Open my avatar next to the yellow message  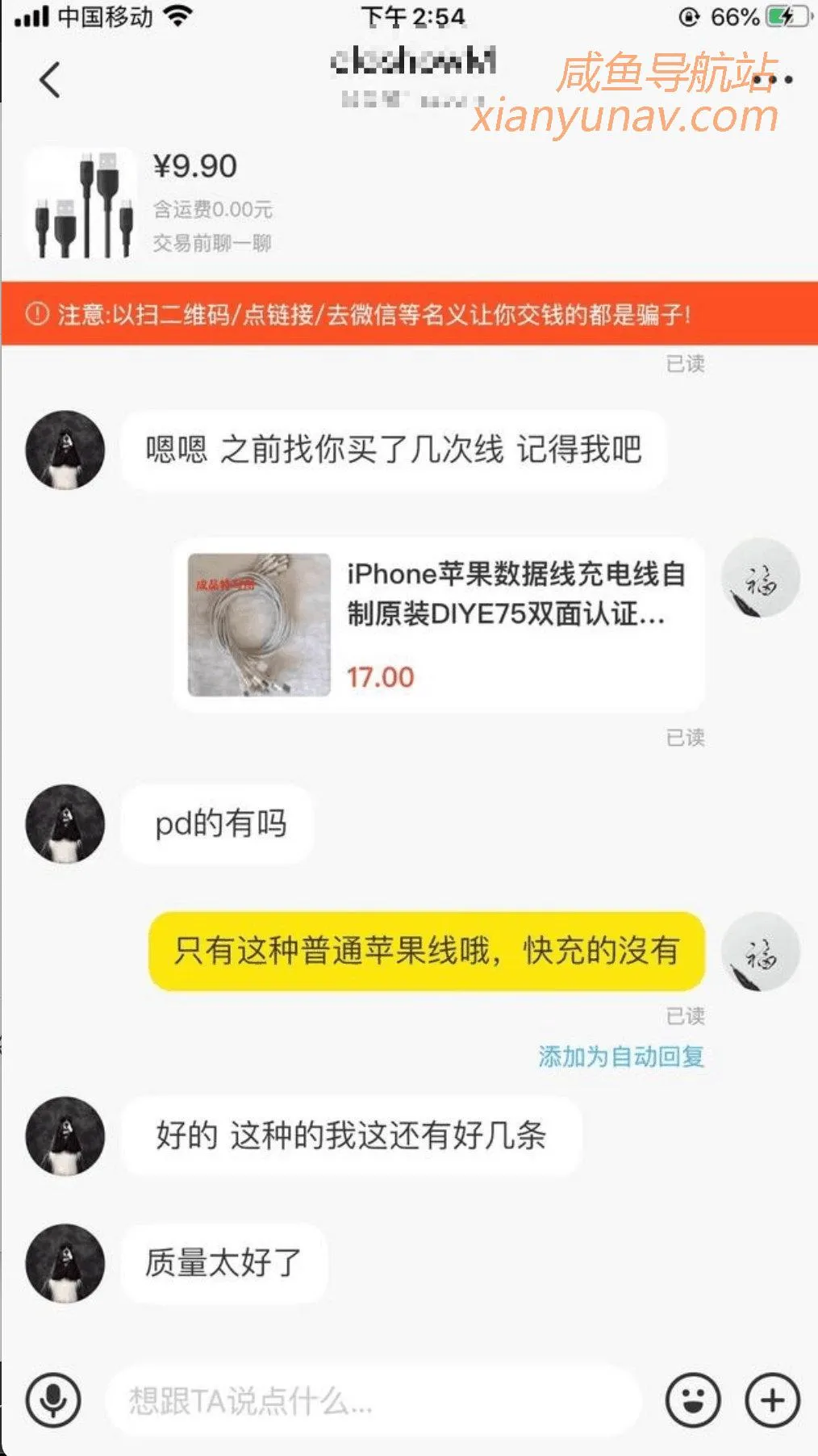point(760,952)
